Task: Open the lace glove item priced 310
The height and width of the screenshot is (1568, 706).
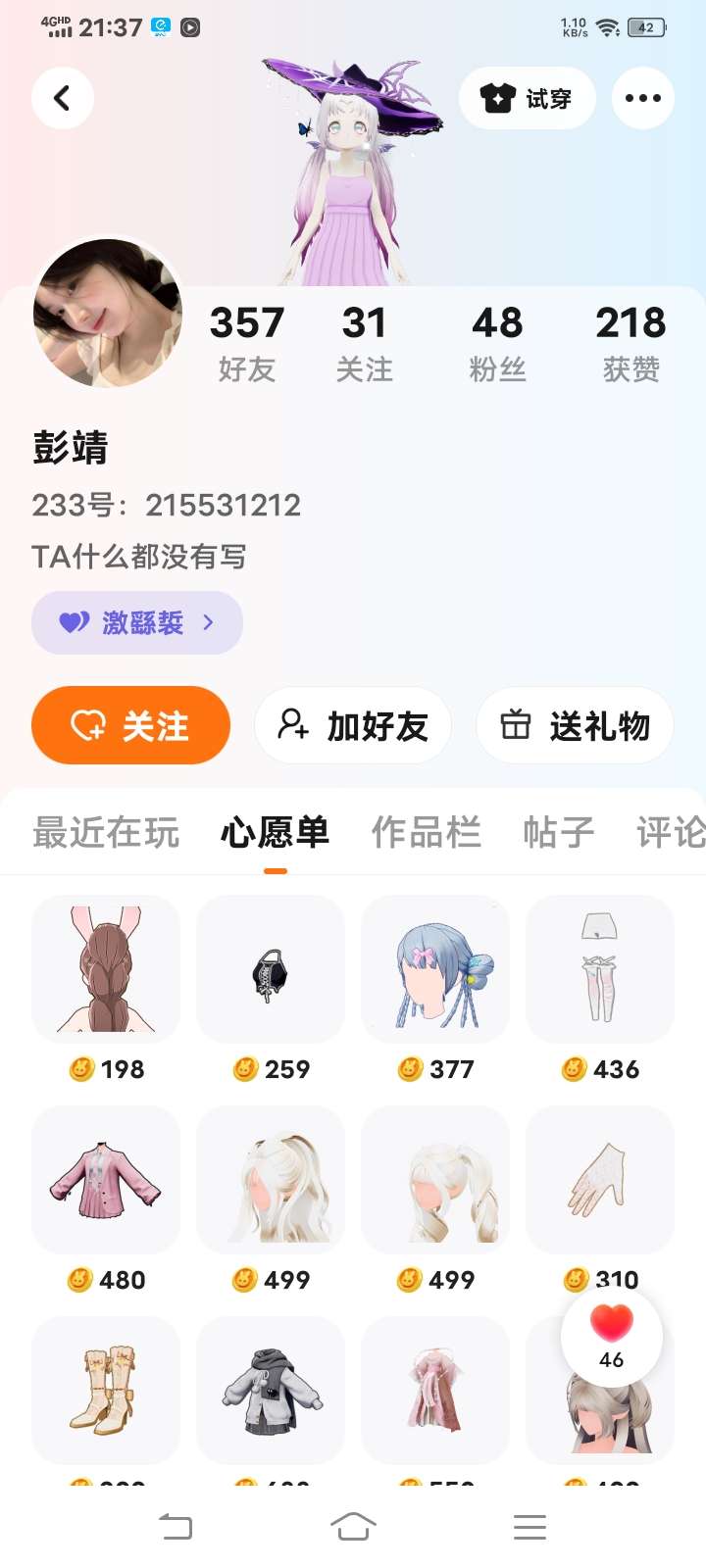Action: (600, 1179)
